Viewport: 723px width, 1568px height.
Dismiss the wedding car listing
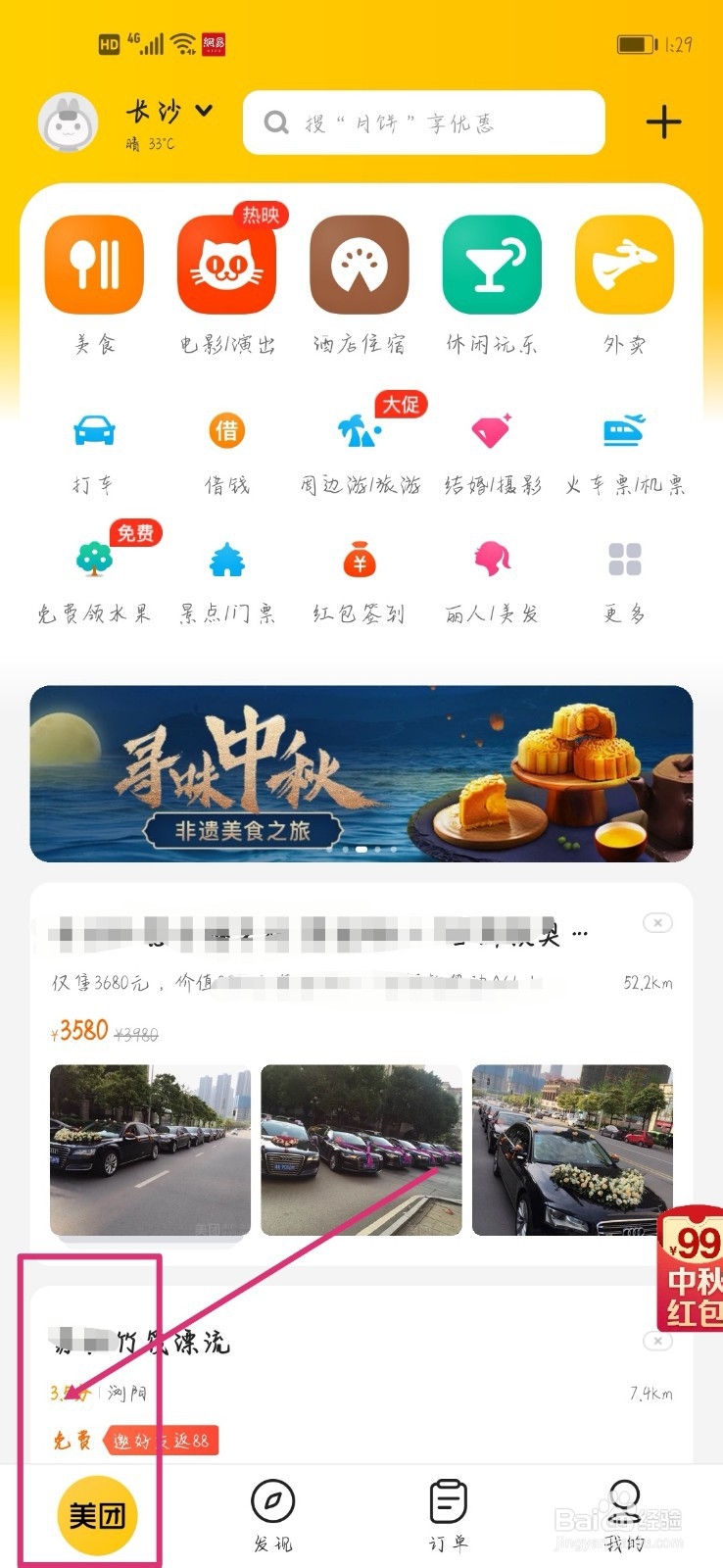click(657, 922)
